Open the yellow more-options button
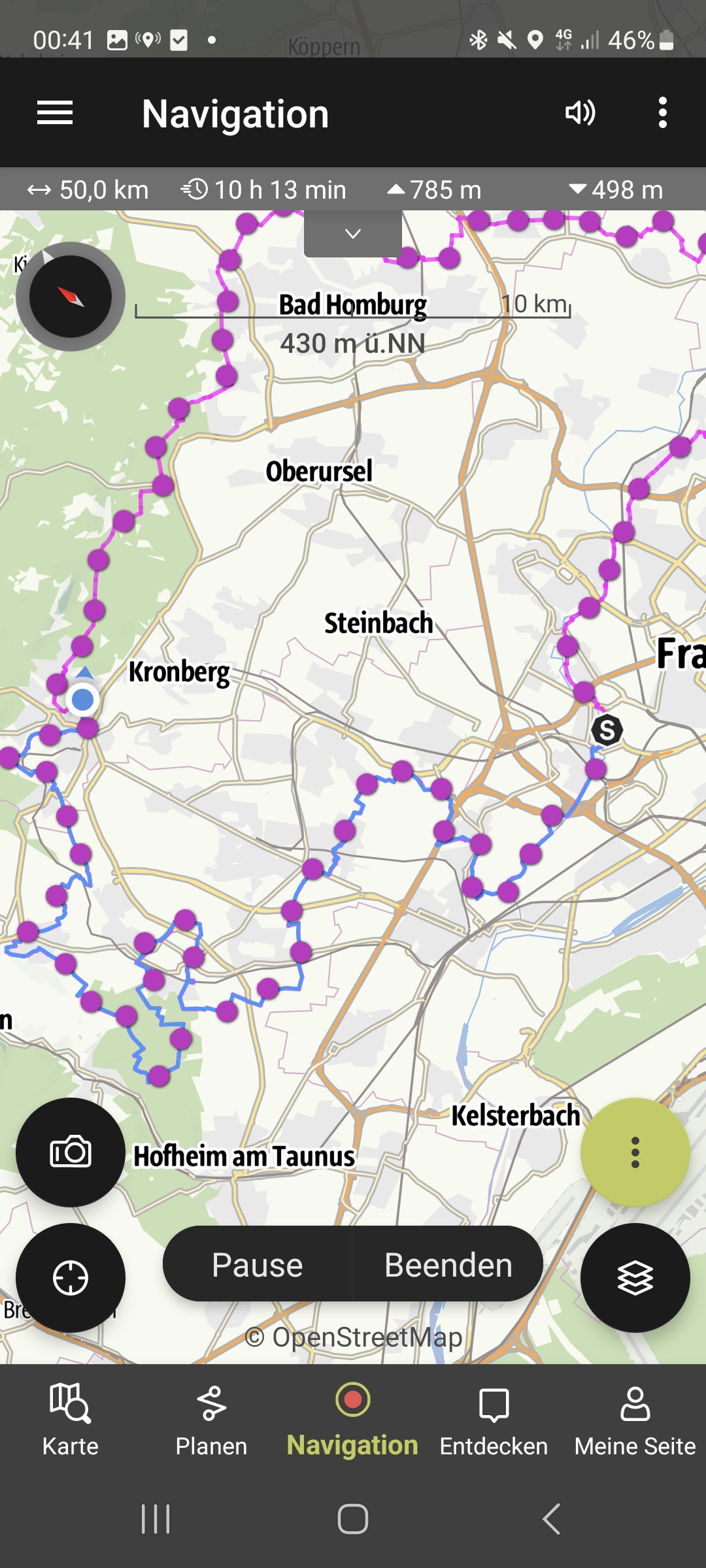Viewport: 706px width, 1568px height. tap(635, 1152)
